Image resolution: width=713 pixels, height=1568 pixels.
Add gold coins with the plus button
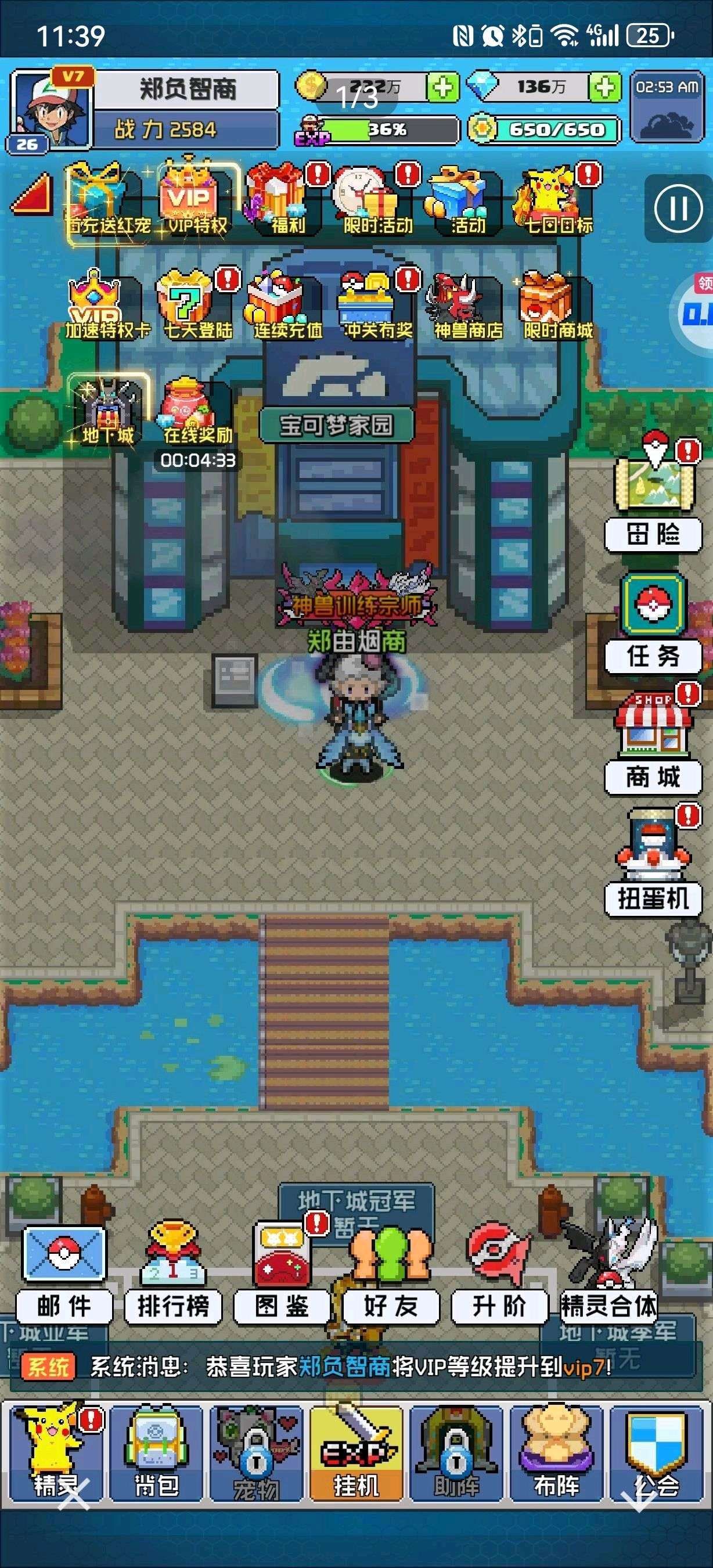coord(442,88)
